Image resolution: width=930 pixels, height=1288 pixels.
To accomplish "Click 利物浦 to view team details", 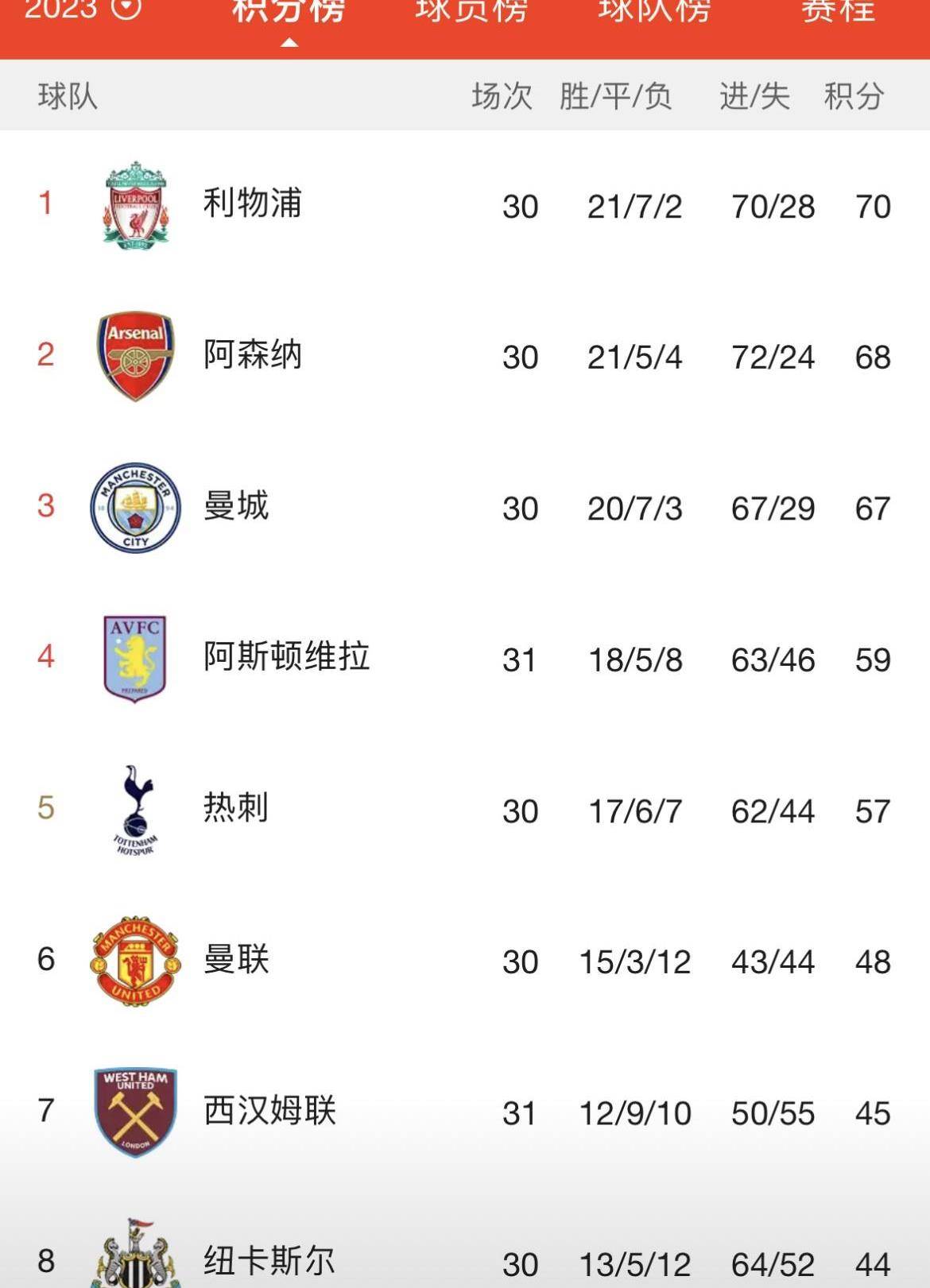I will [254, 205].
